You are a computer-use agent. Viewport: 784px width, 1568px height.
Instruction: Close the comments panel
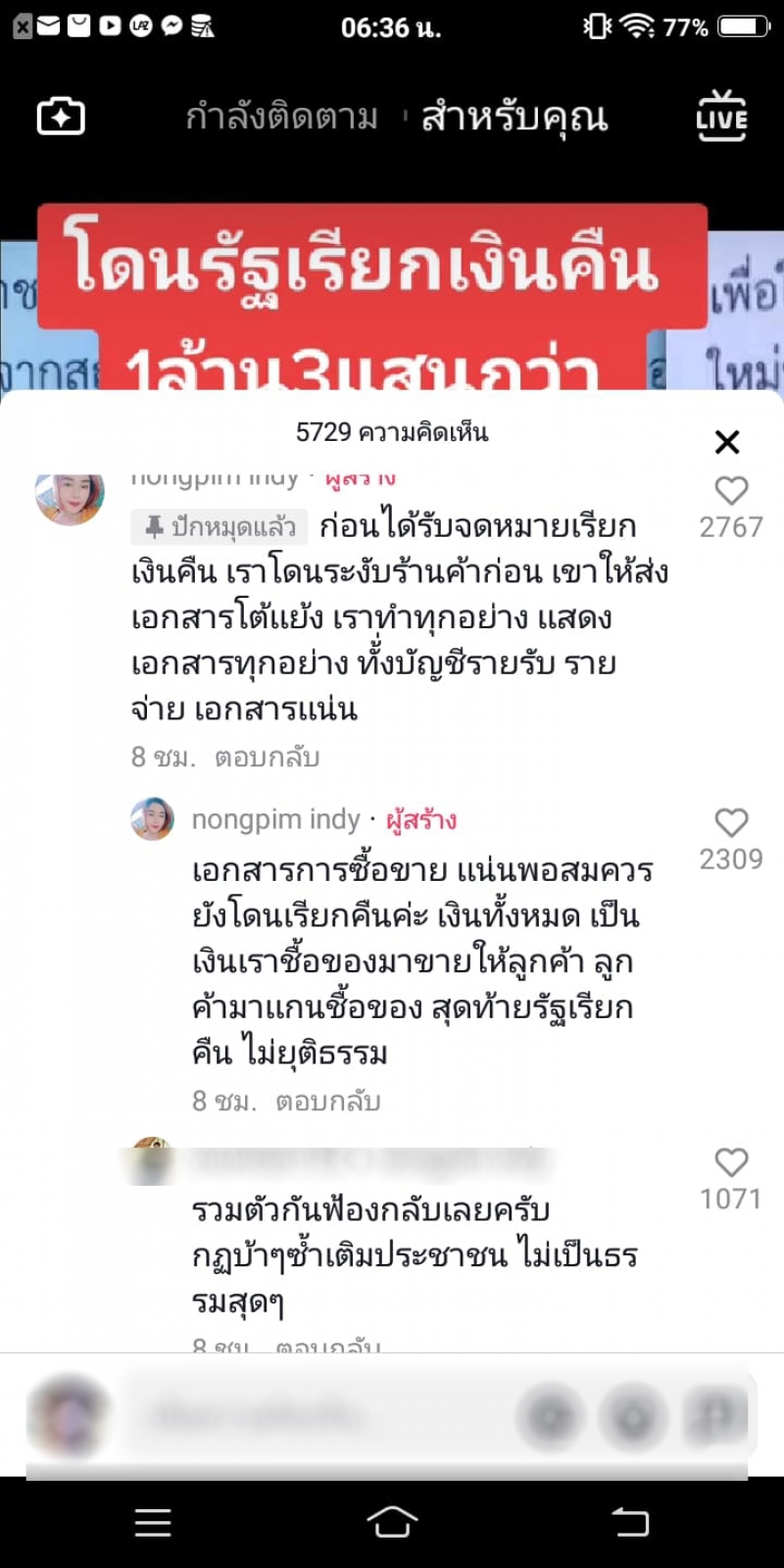click(726, 442)
